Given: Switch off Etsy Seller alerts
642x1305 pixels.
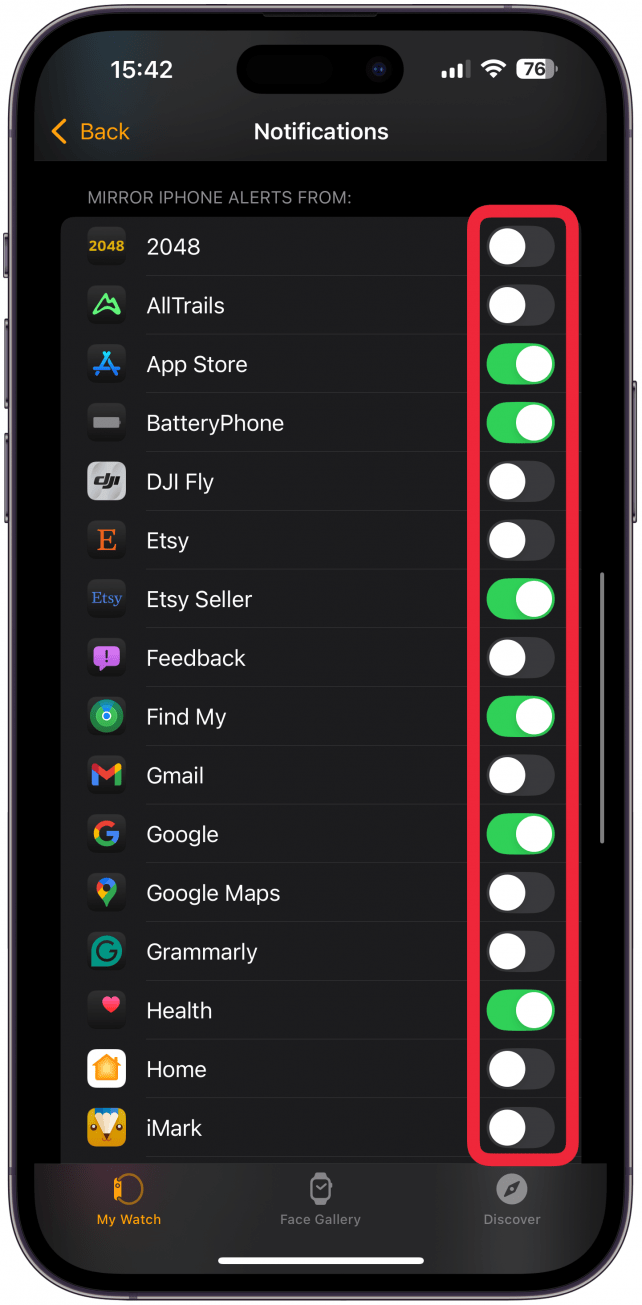Looking at the screenshot, I should coord(520,599).
